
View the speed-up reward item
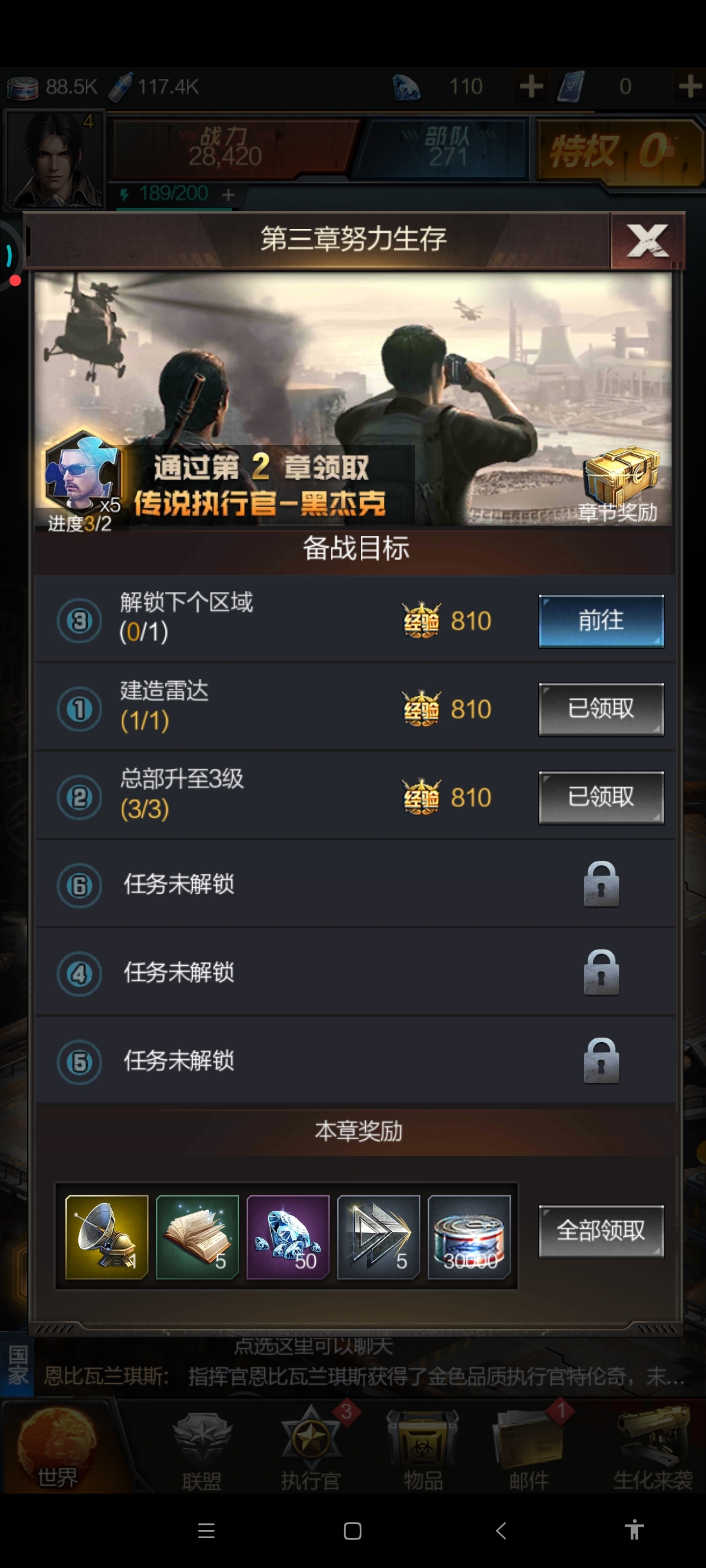pos(378,1236)
